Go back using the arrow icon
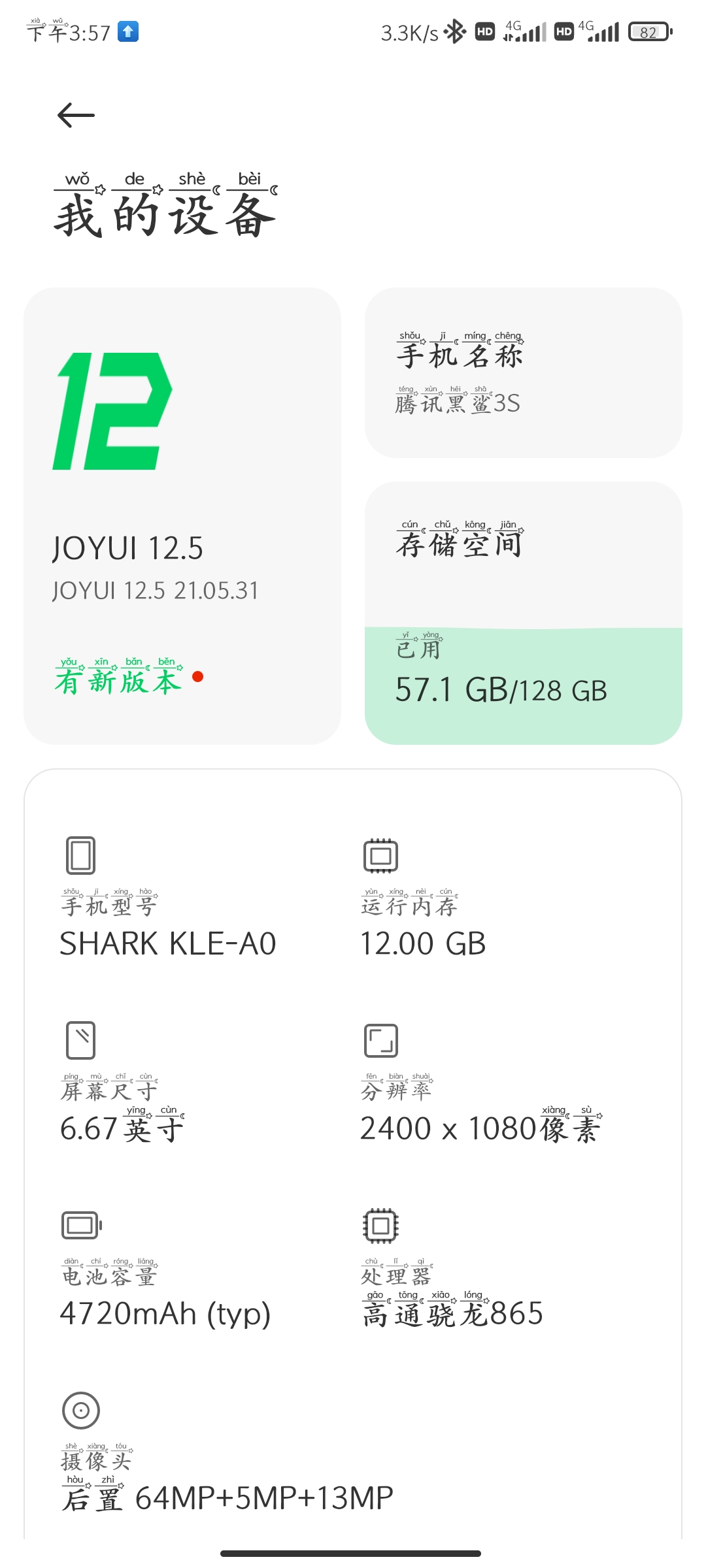The width and height of the screenshot is (706, 1568). pos(76,116)
